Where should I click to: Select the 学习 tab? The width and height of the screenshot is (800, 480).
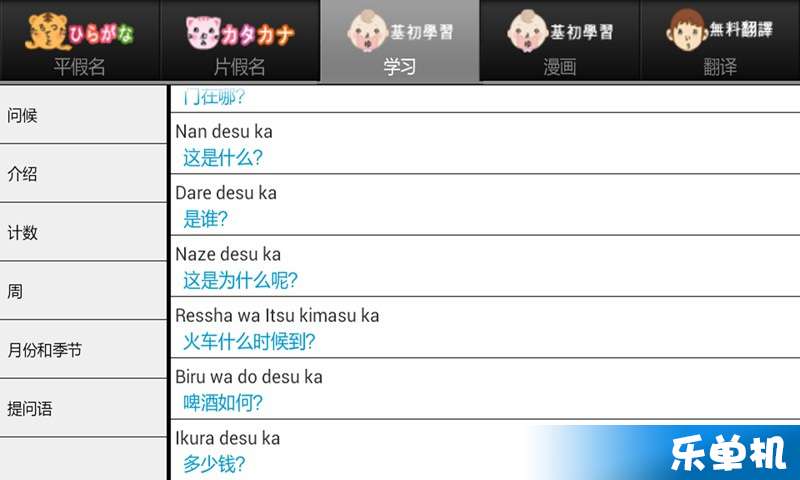pos(400,42)
